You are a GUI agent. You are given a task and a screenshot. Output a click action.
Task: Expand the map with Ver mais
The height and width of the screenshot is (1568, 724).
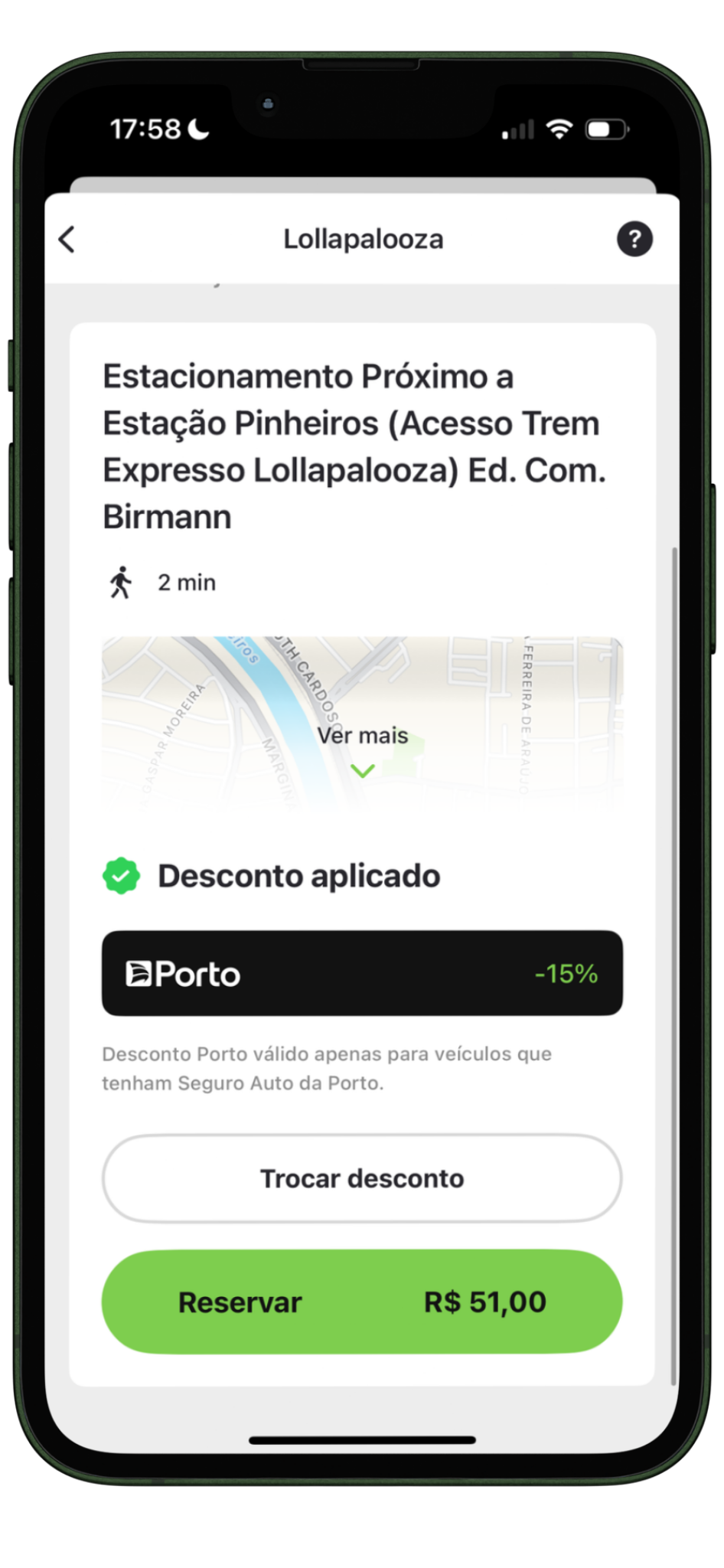point(362,748)
